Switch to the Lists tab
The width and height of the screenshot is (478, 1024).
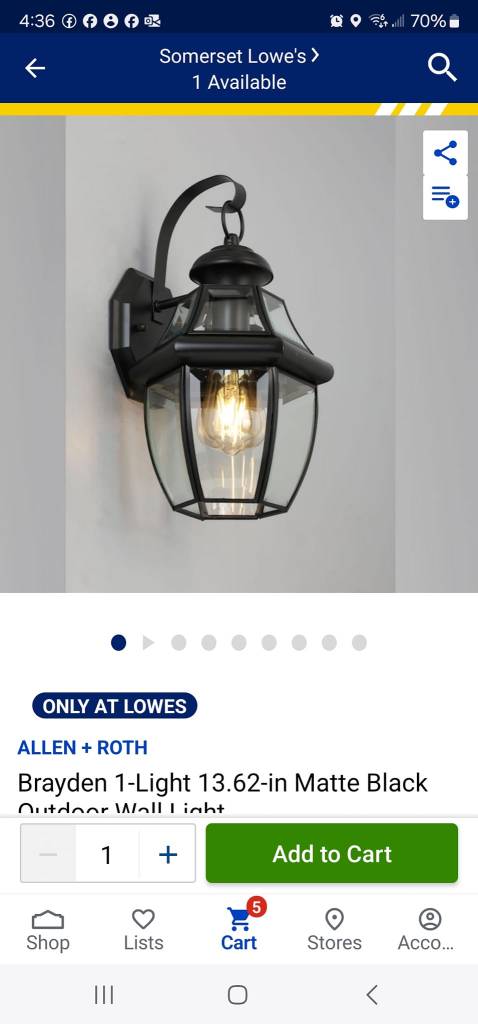pyautogui.click(x=143, y=930)
